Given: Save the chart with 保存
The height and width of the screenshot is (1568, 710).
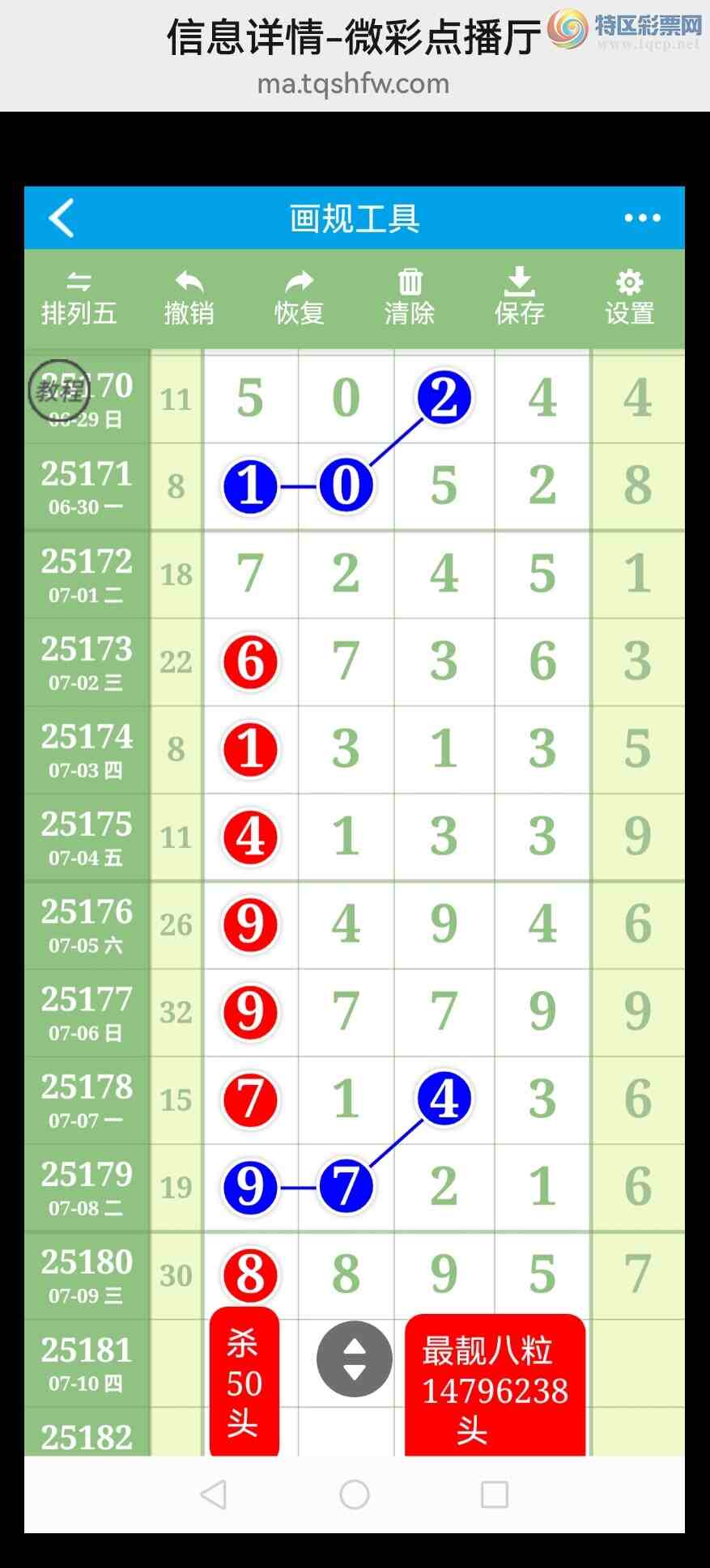Looking at the screenshot, I should (x=519, y=298).
